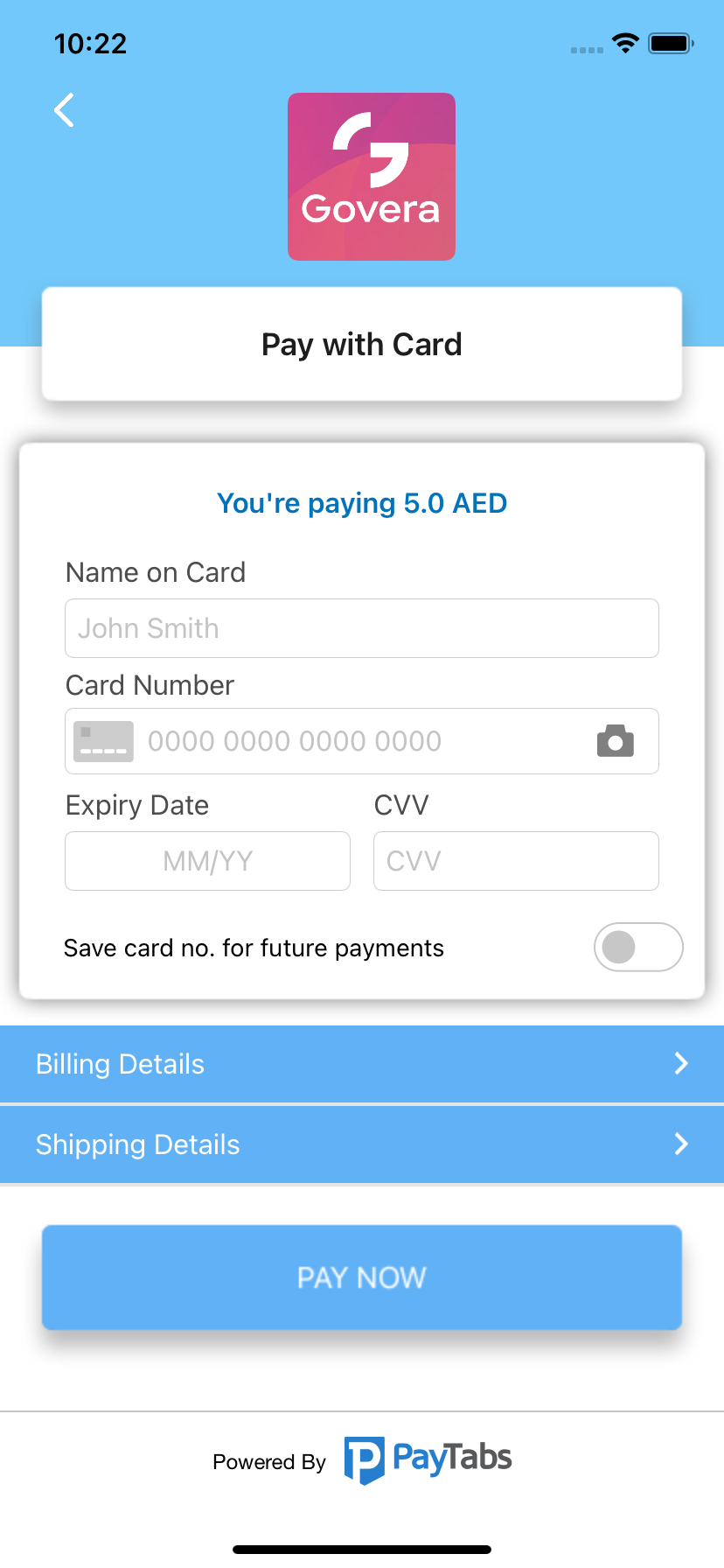Focus the Card Number field
Screen dimensions: 724x1568
362,741
